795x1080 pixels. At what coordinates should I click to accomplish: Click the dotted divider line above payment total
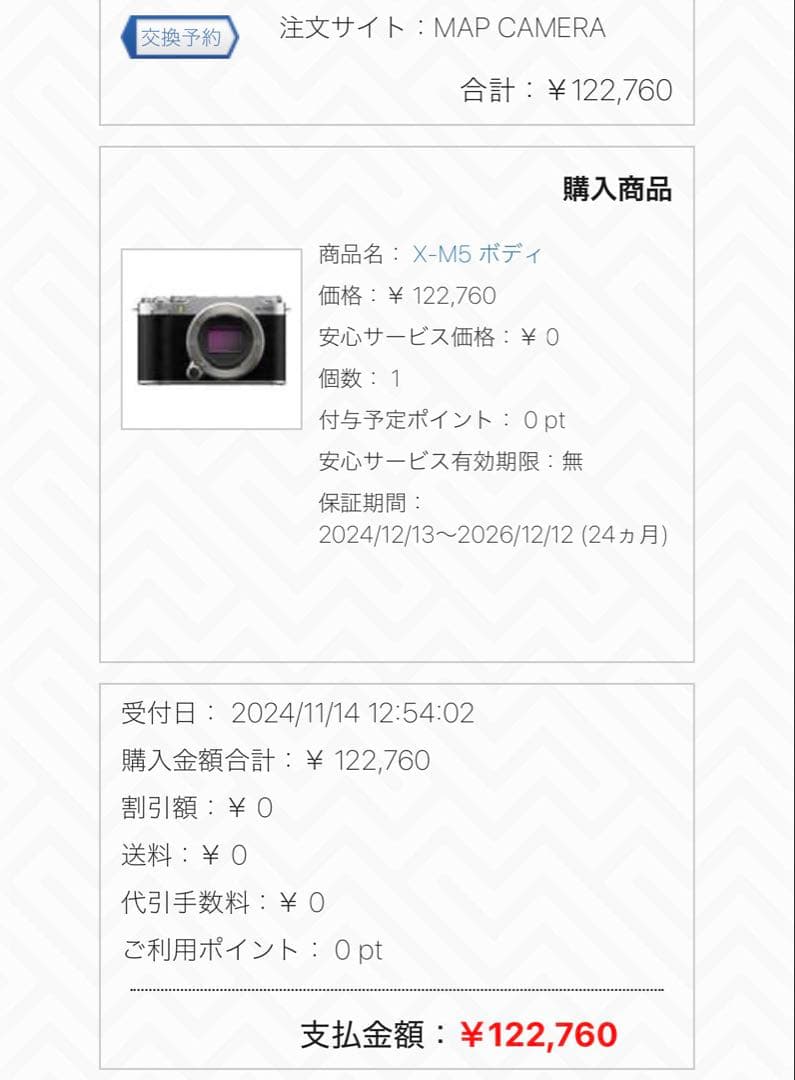(x=400, y=990)
